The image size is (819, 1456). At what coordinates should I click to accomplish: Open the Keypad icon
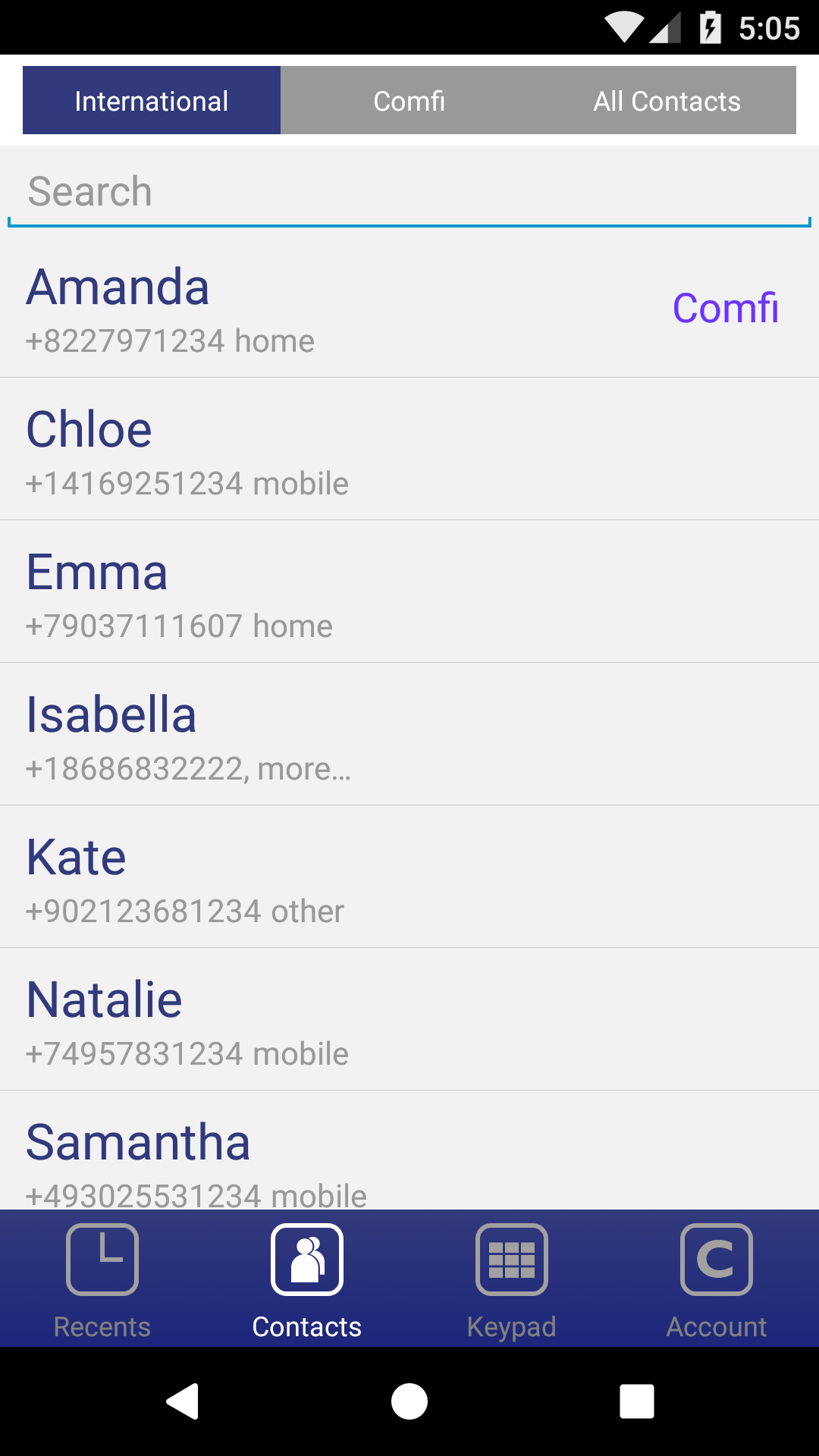click(x=512, y=1259)
